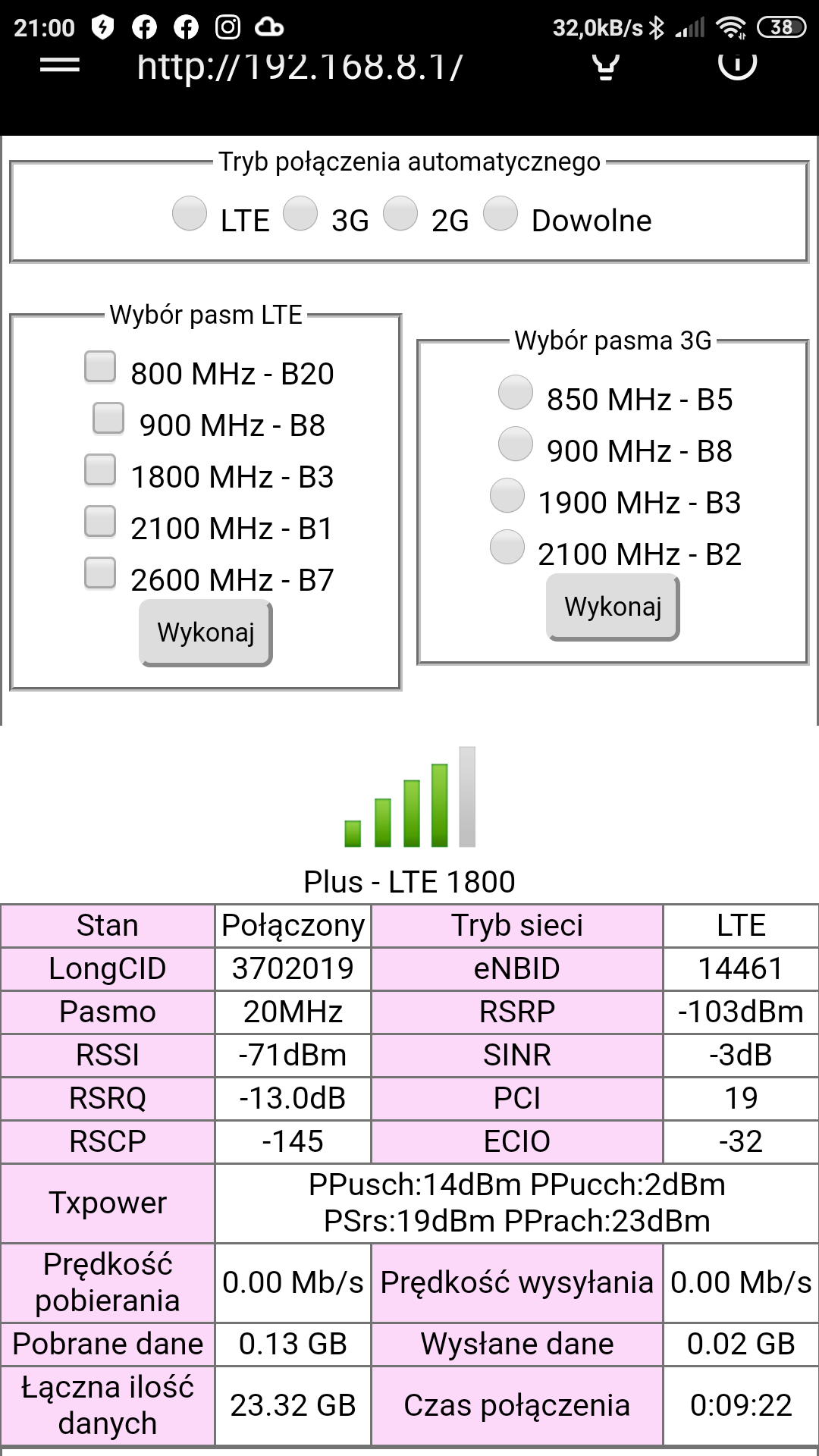The width and height of the screenshot is (819, 1456).
Task: Select 2G automatic connection mode
Action: [400, 213]
